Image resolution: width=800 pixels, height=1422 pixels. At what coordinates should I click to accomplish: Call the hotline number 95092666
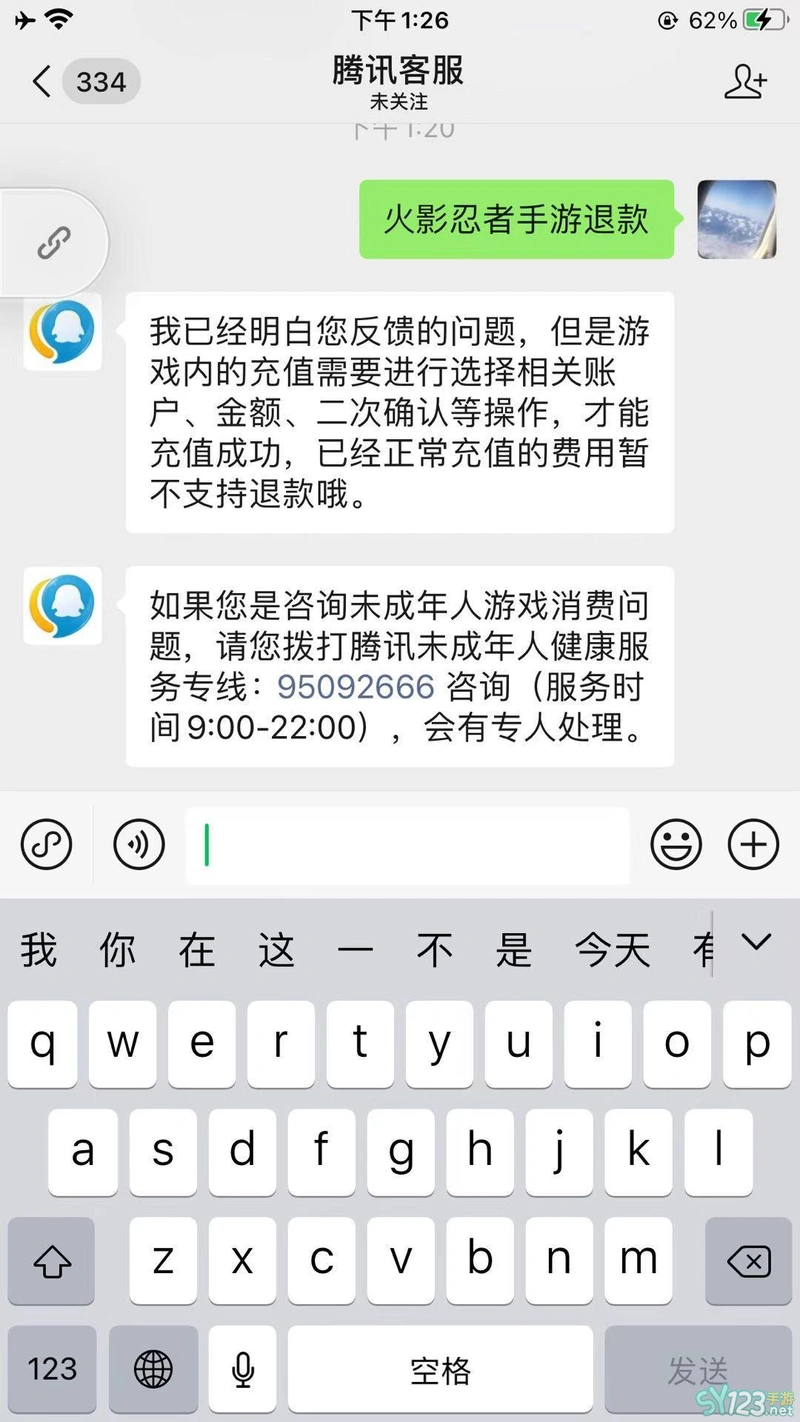click(x=356, y=687)
